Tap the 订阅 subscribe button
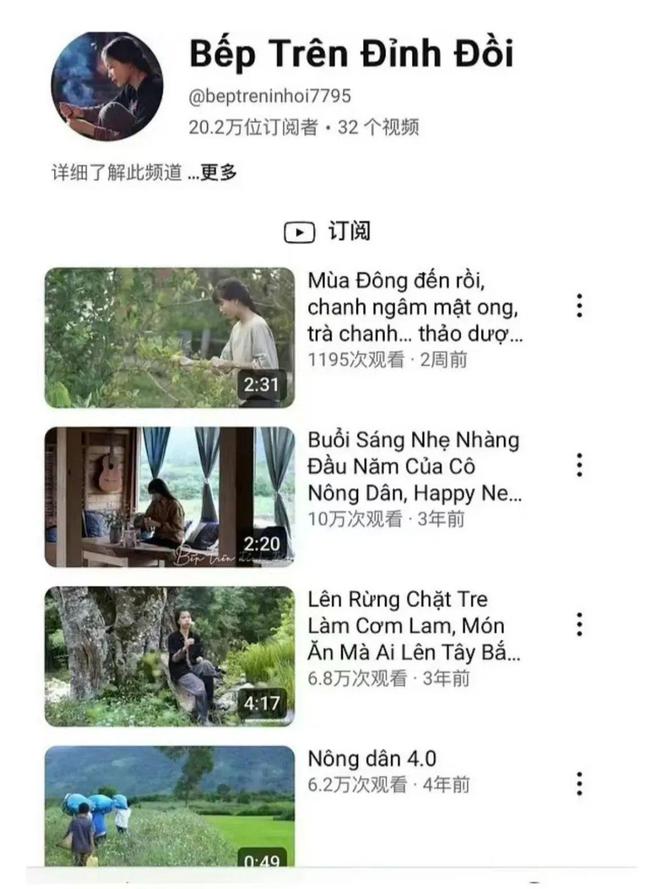660x889 pixels. [x=329, y=232]
